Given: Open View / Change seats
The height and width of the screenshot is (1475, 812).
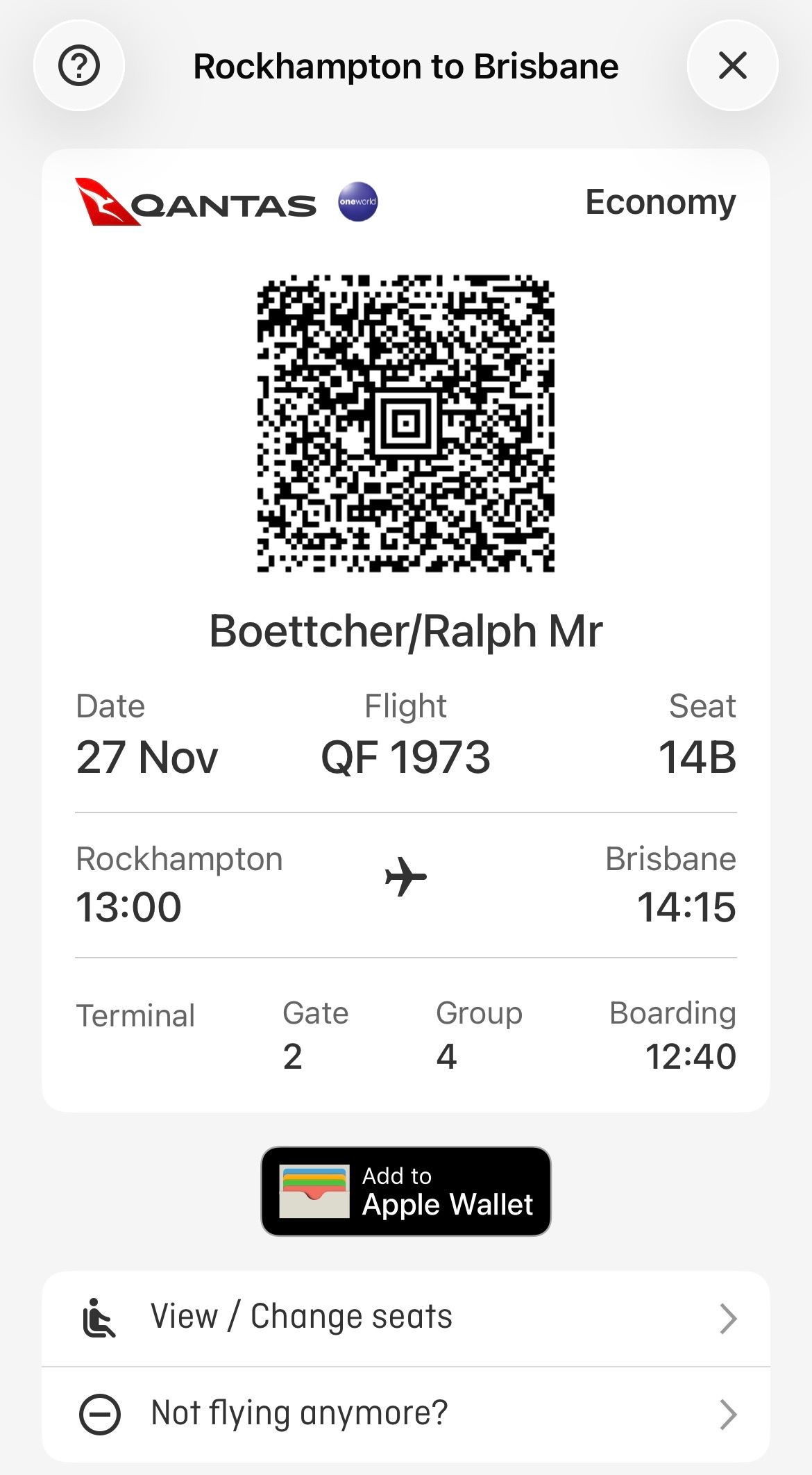Looking at the screenshot, I should (406, 1317).
